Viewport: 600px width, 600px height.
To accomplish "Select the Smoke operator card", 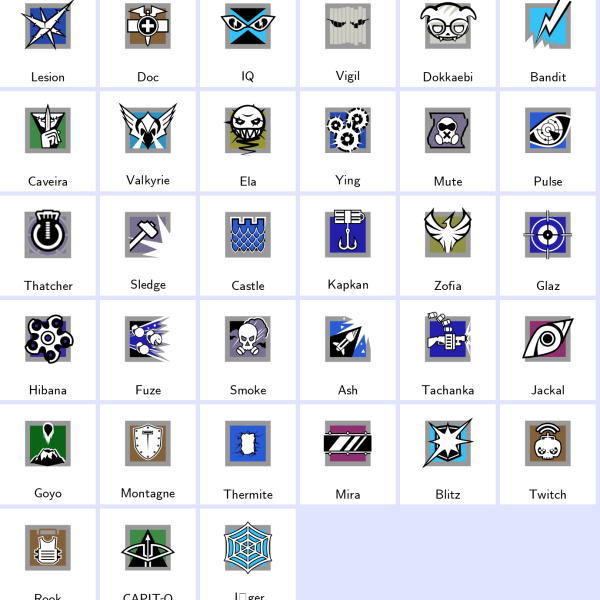I will coord(248,348).
